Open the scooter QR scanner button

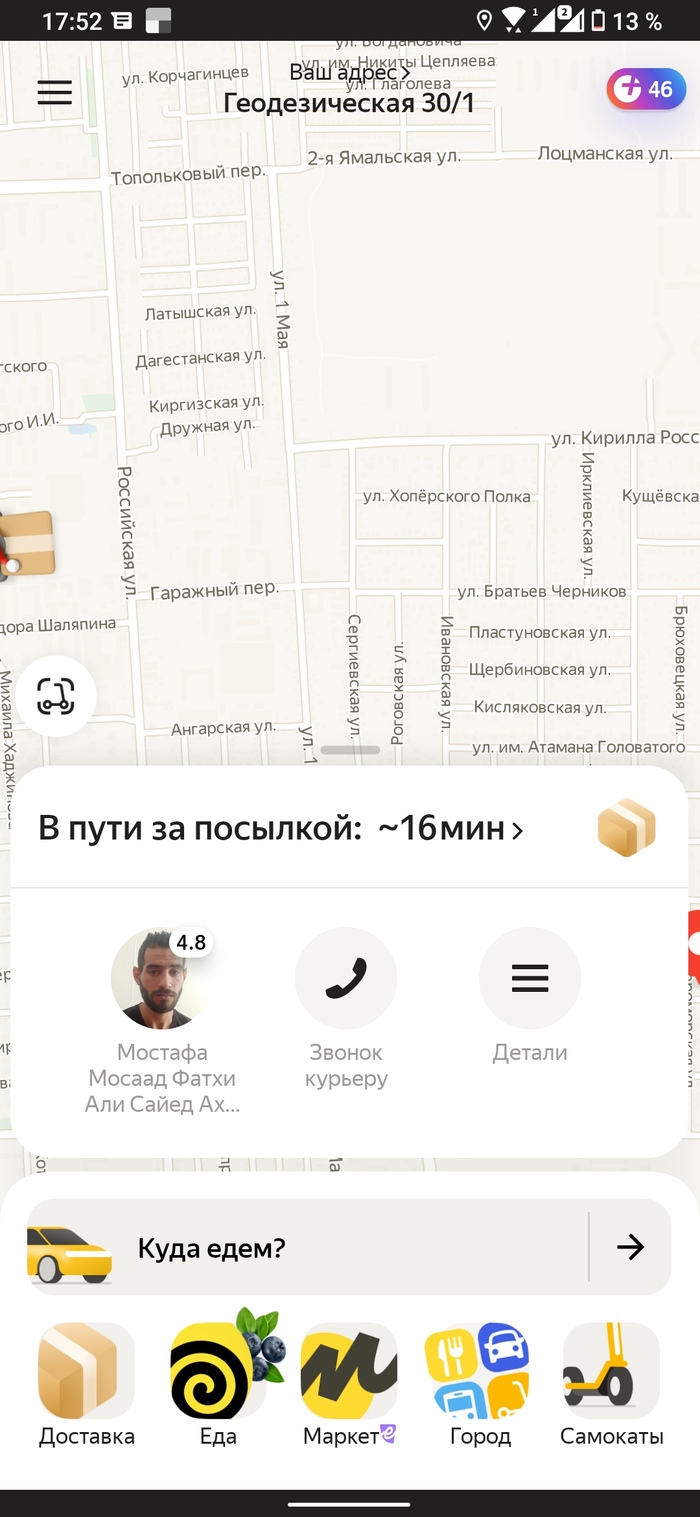56,696
